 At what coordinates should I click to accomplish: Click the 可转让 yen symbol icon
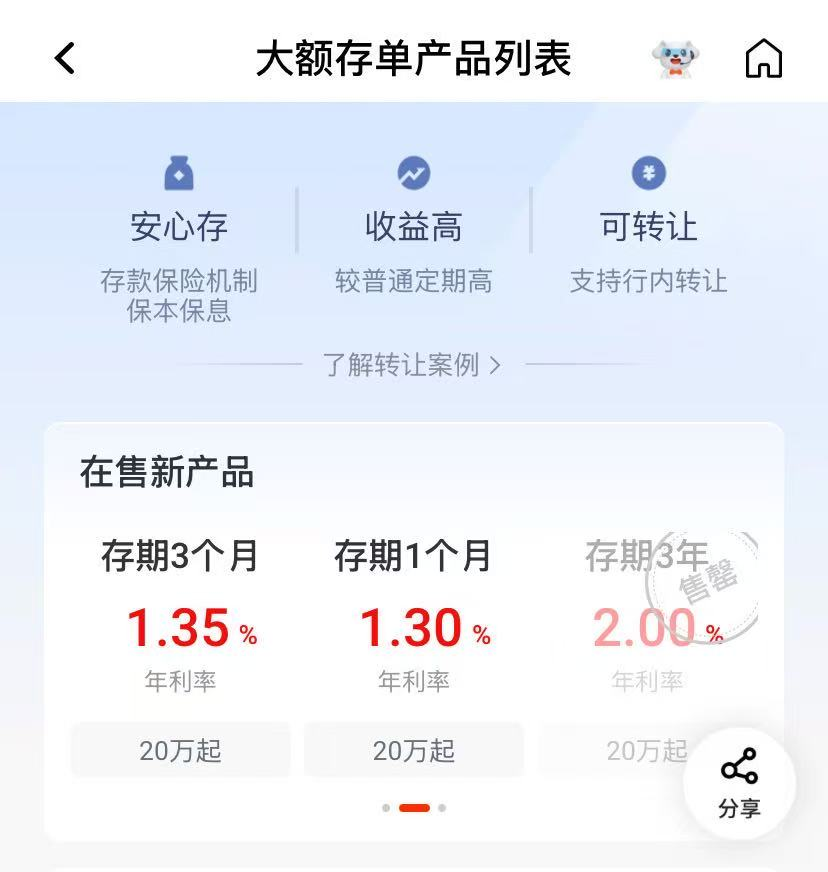click(650, 172)
